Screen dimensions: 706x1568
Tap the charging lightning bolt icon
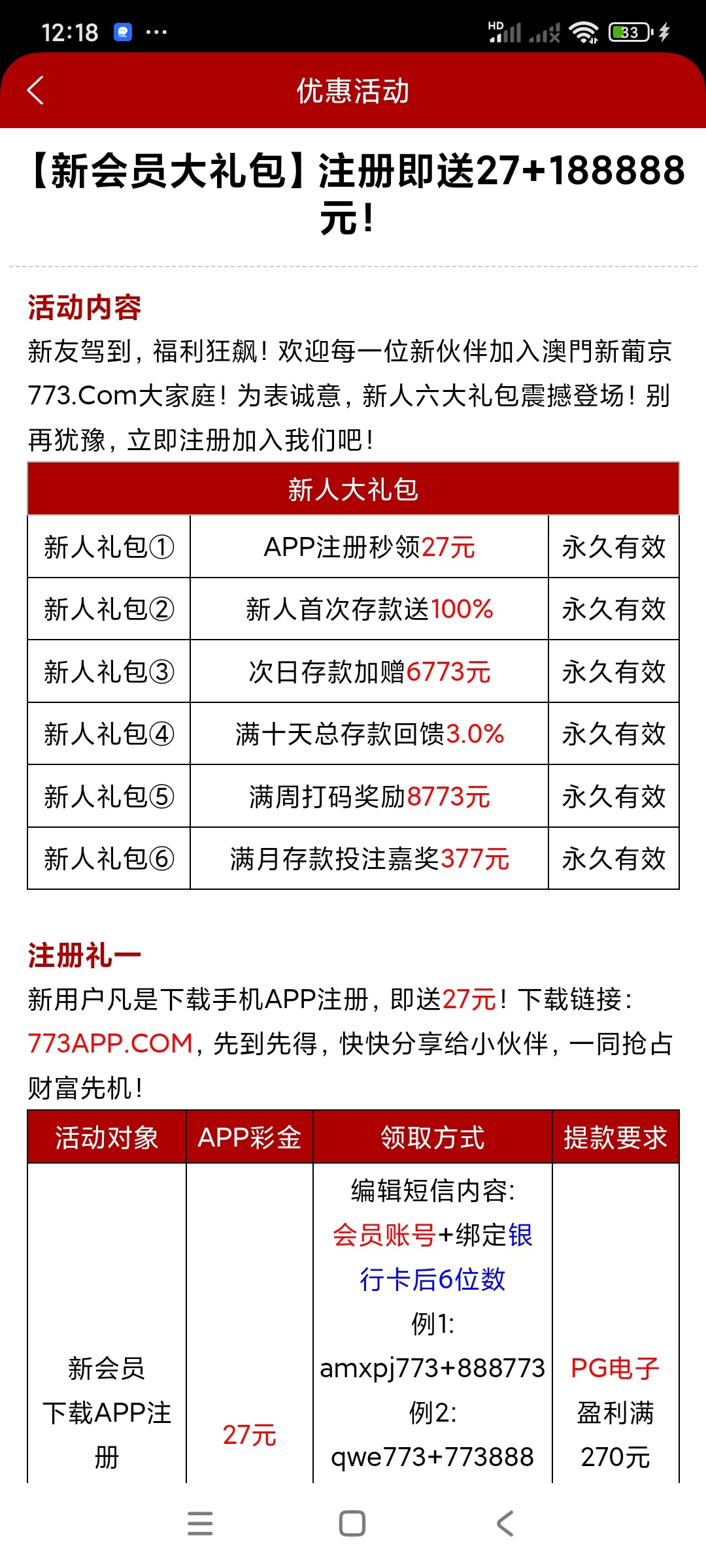(x=663, y=32)
